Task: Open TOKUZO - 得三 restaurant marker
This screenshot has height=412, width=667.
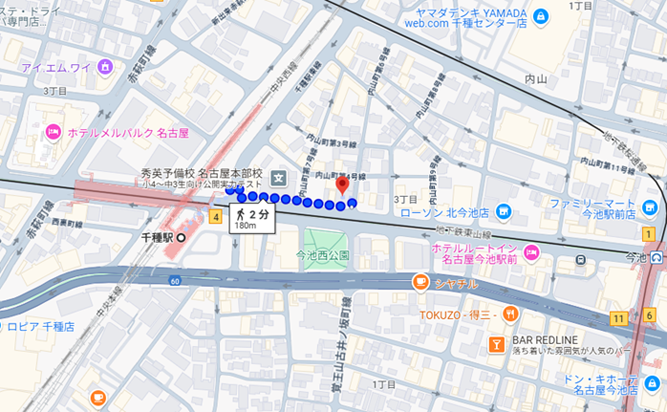Action: tap(512, 313)
